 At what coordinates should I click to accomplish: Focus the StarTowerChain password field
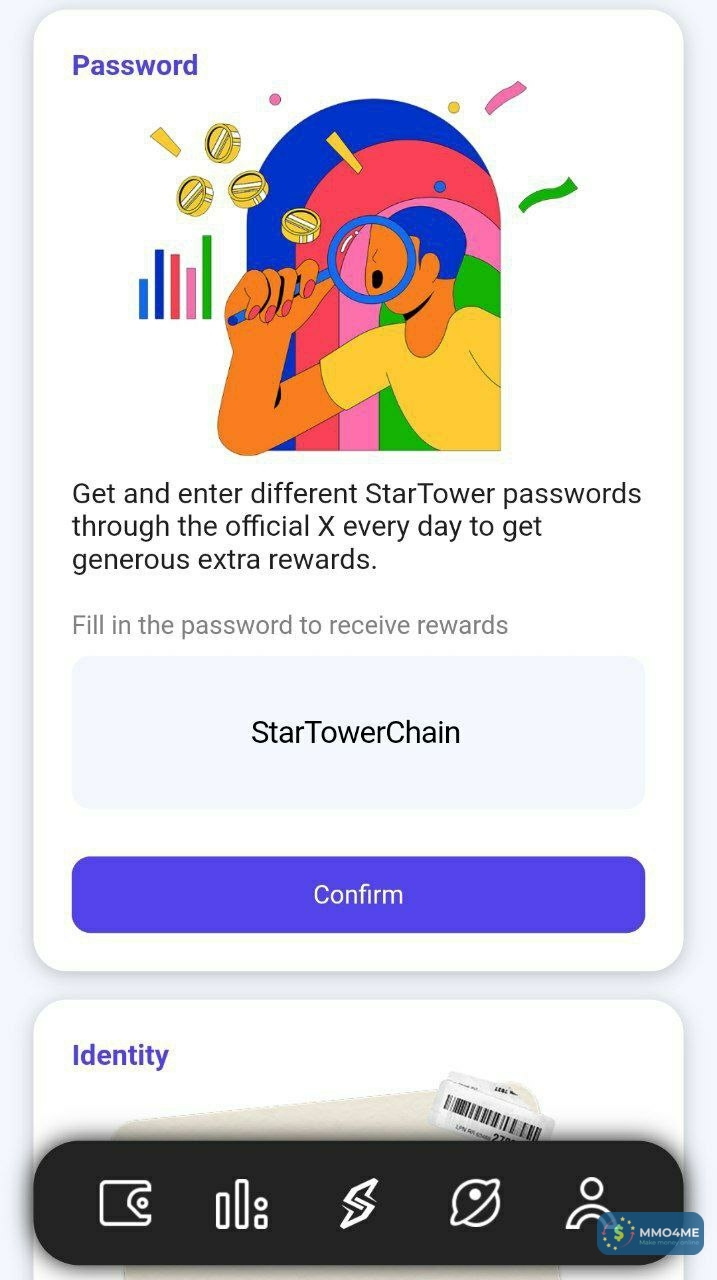coord(358,732)
